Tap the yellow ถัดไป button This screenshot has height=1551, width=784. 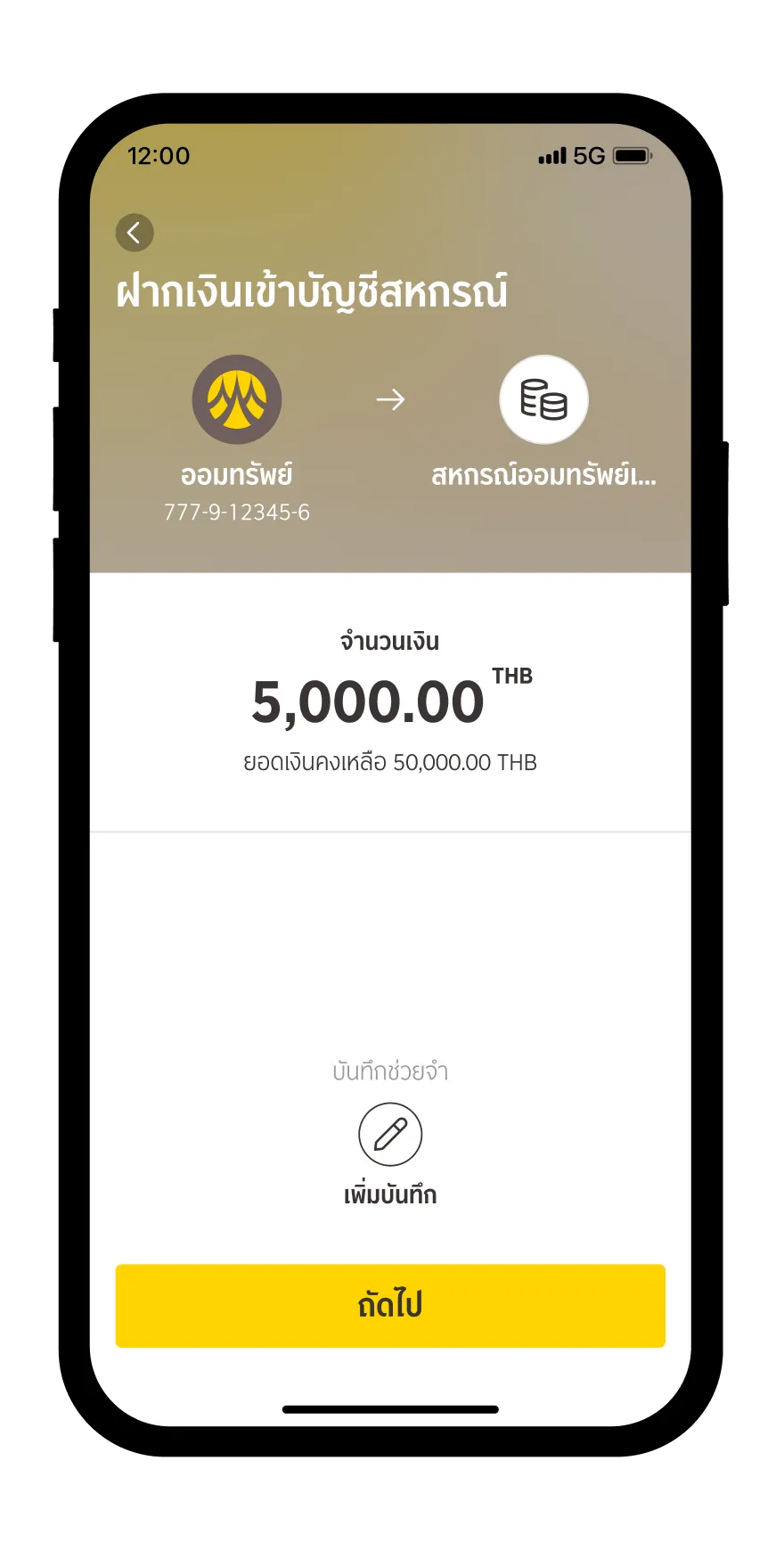pos(390,1305)
